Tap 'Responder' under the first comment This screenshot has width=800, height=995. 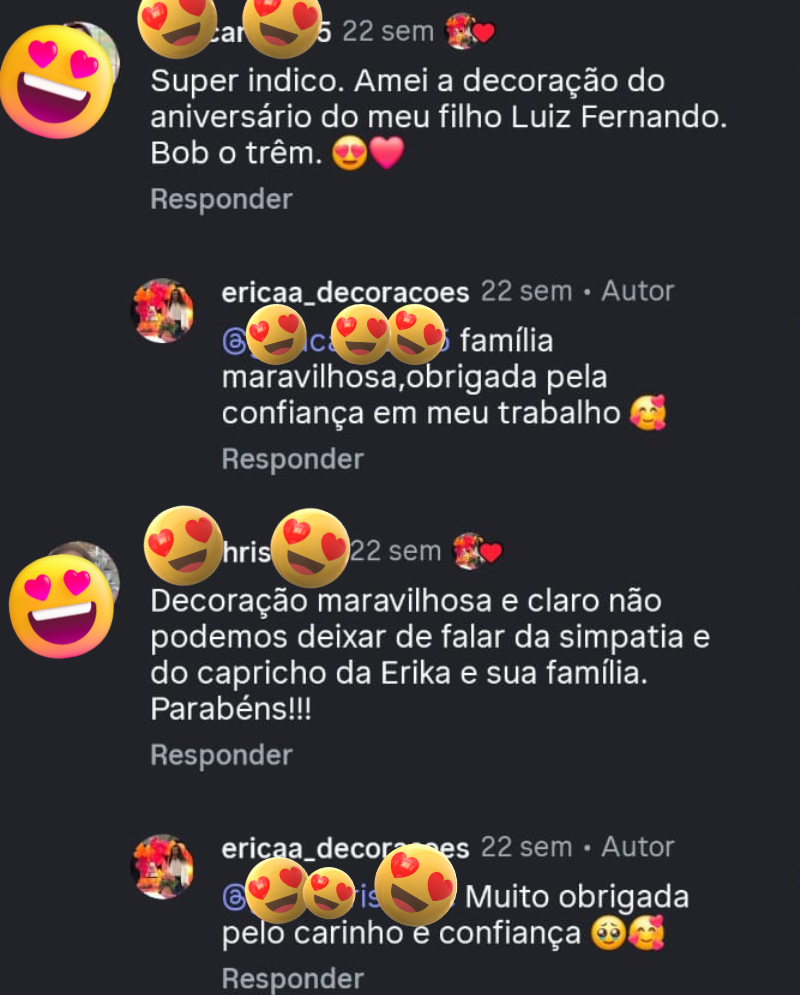220,198
